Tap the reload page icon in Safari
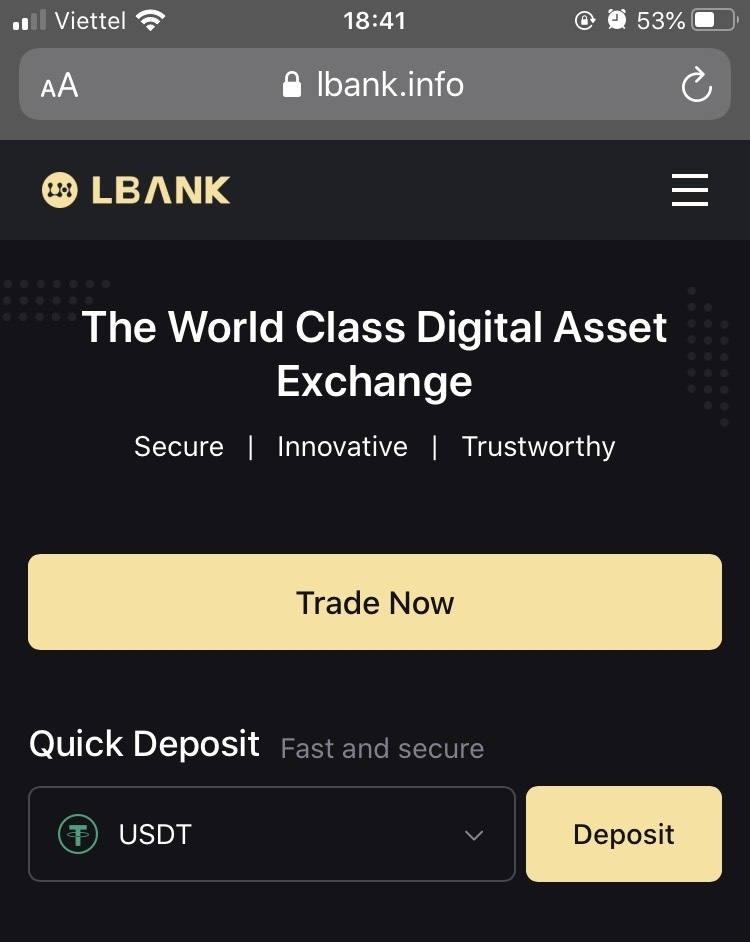750x942 pixels. pyautogui.click(x=697, y=85)
